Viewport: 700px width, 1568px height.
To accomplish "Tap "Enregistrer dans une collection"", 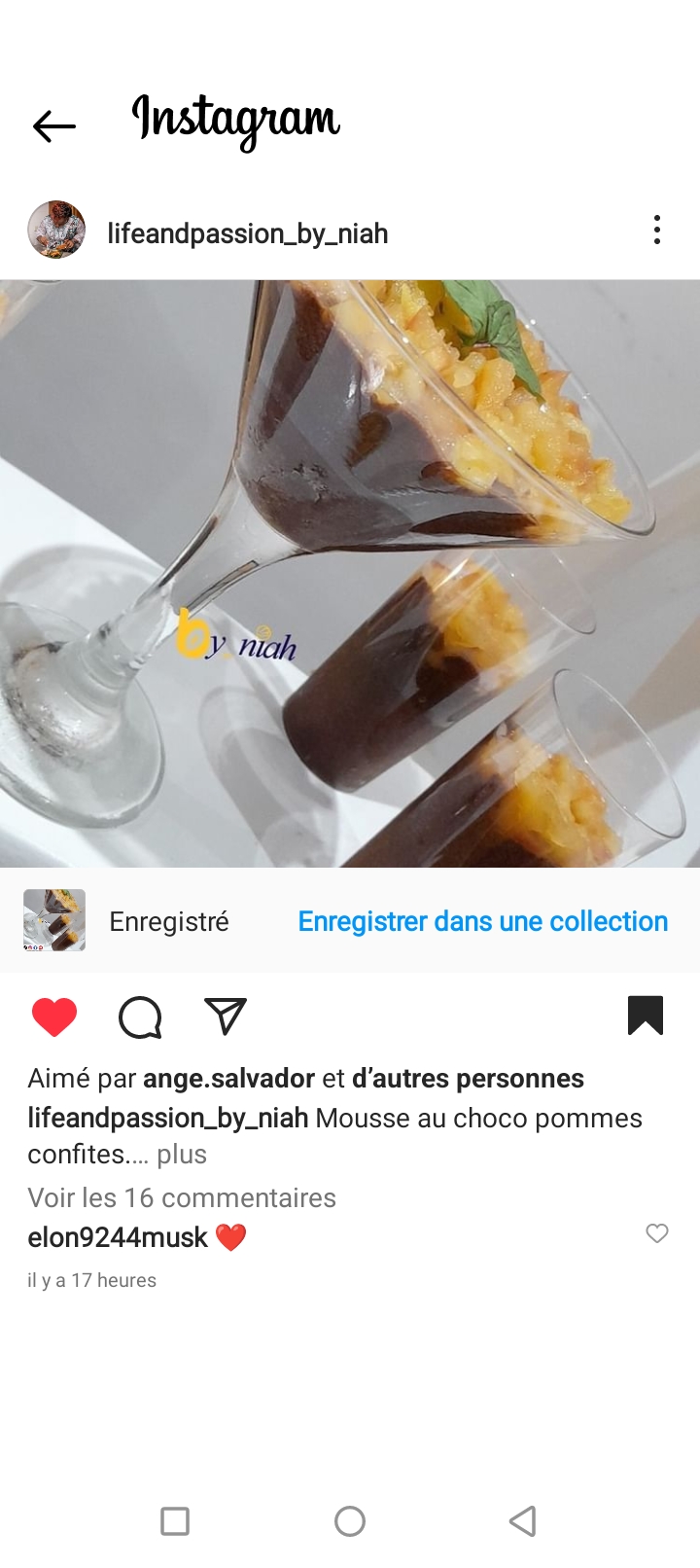I will coord(482,921).
